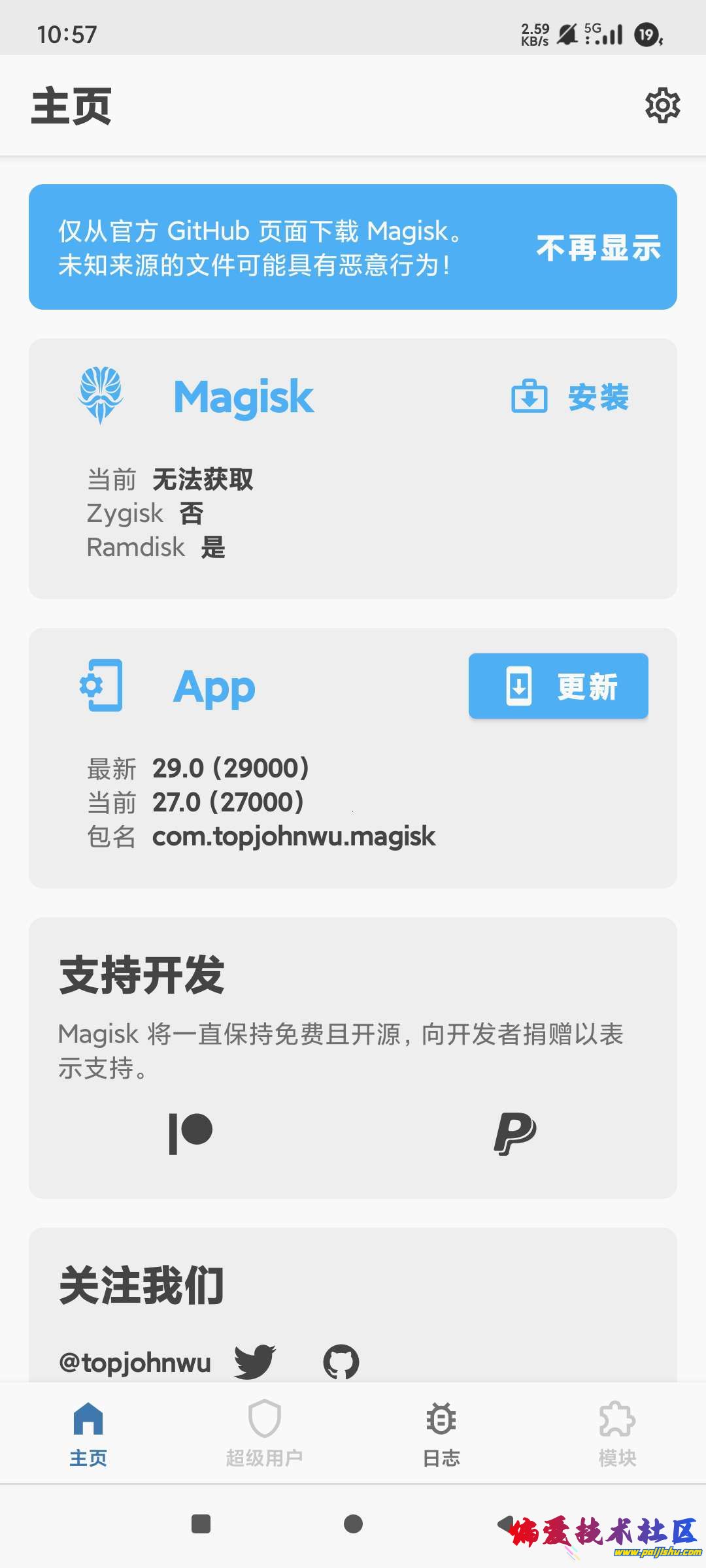Open recent apps with square button

click(x=201, y=1524)
